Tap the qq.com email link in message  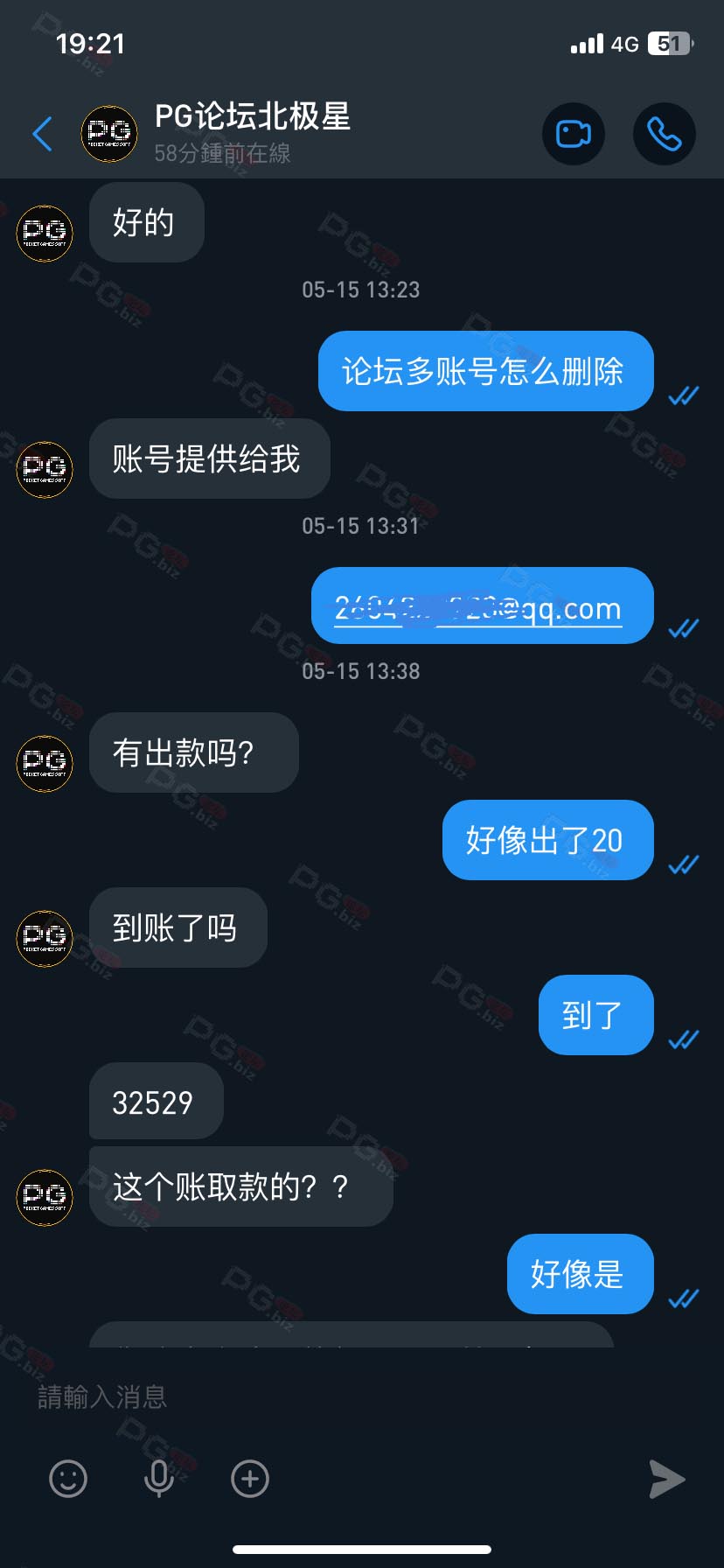(478, 608)
